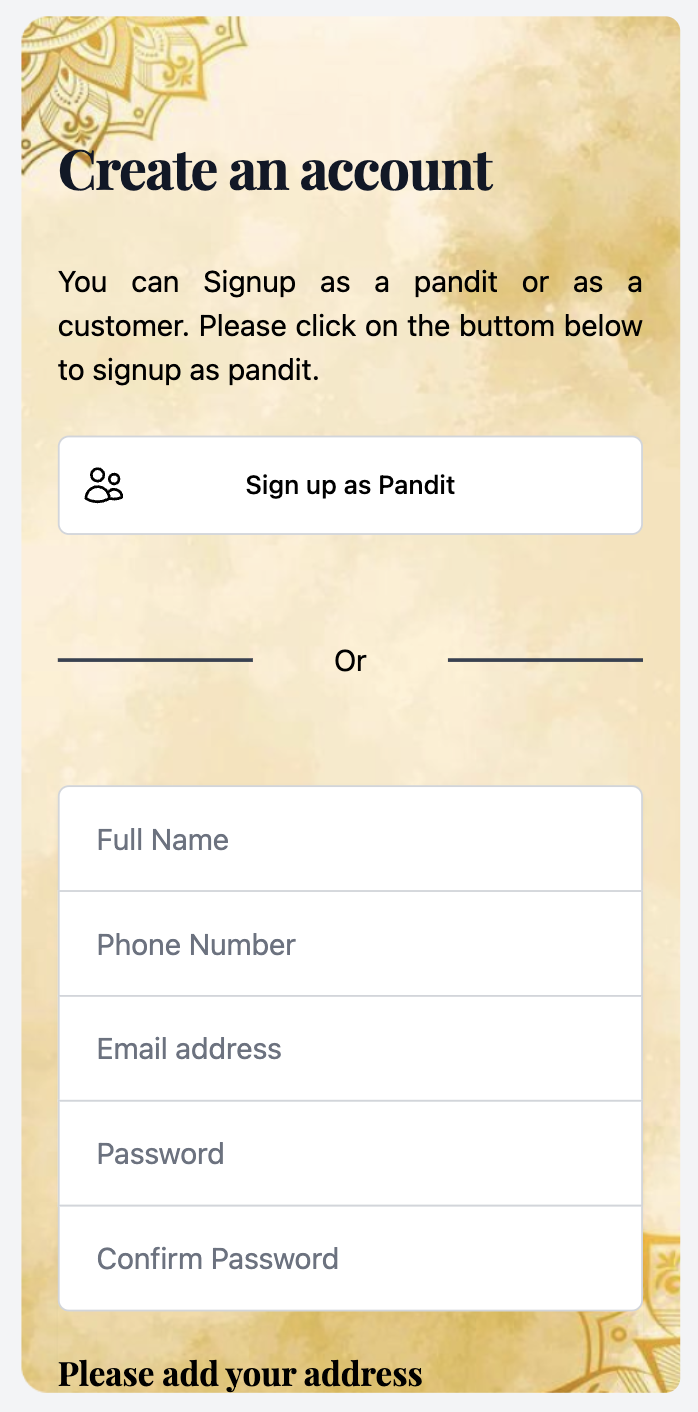Screen dimensions: 698x1412
Task: Tap the Sign up as Pandit button
Action: tap(350, 486)
